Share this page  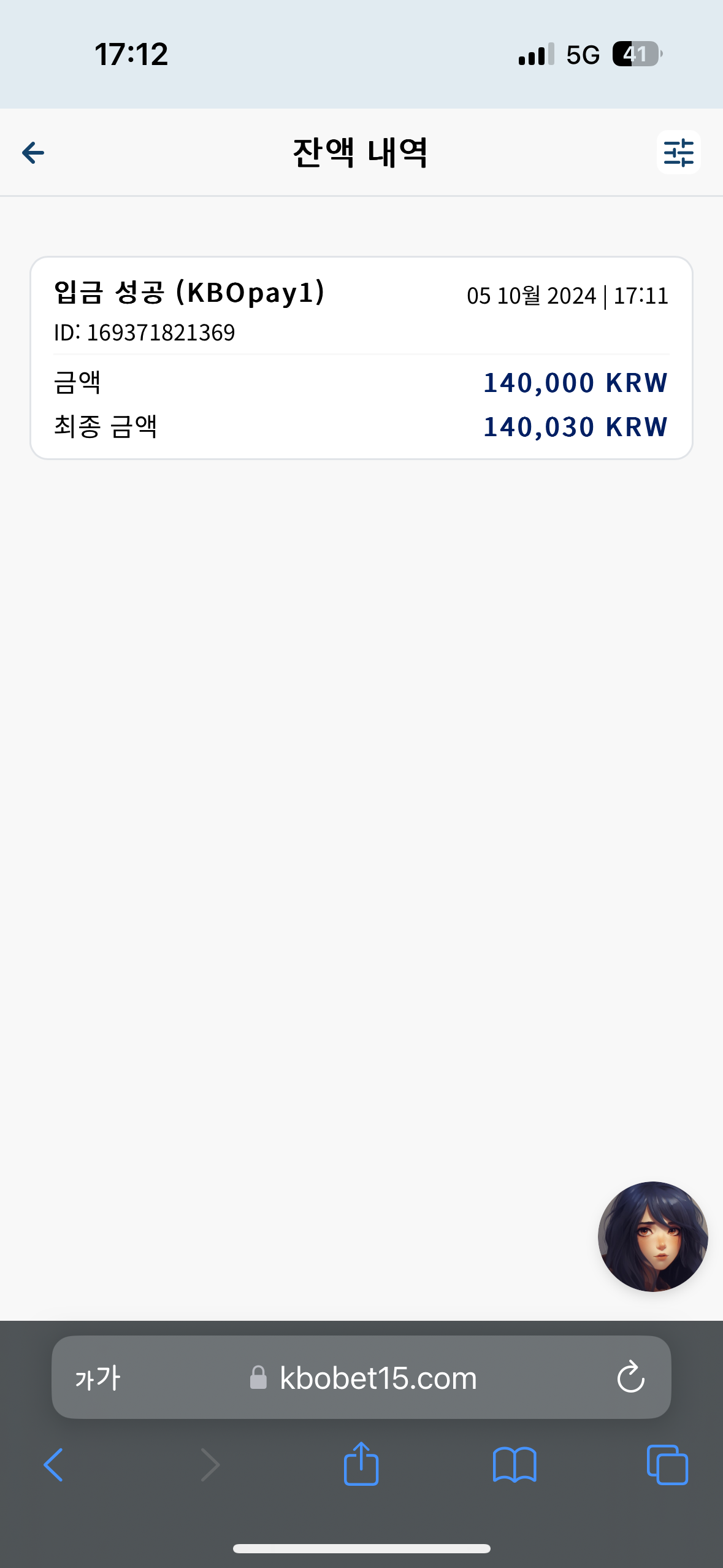(361, 1463)
